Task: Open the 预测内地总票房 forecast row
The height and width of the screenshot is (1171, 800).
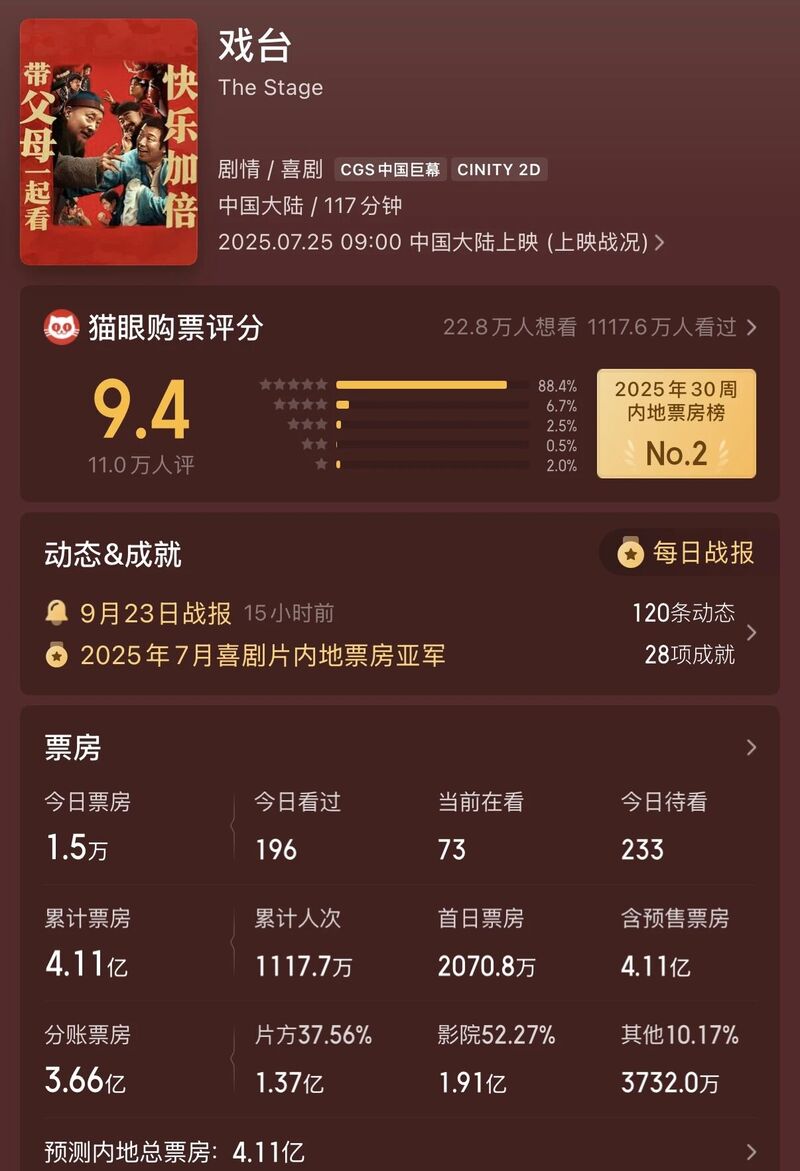Action: (400, 1151)
